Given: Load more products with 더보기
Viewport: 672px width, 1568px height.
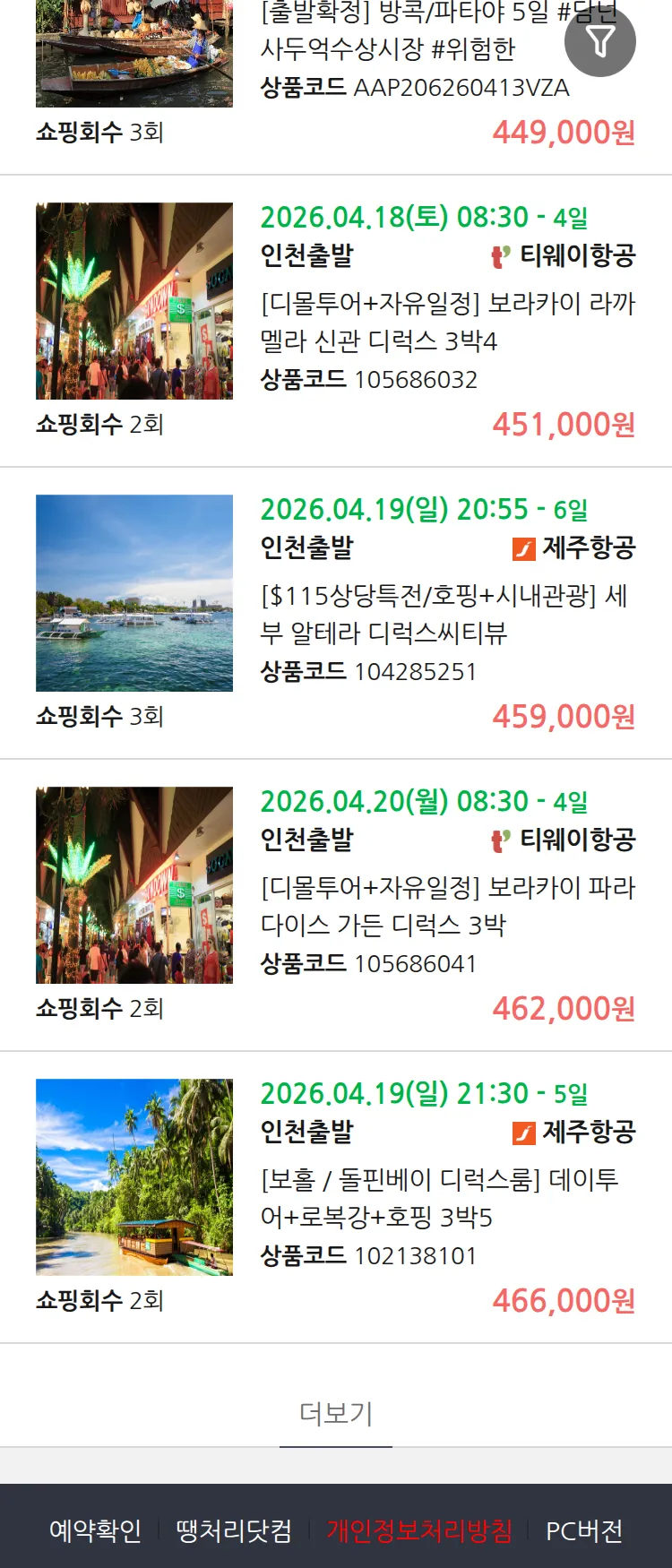Looking at the screenshot, I should tap(336, 1413).
